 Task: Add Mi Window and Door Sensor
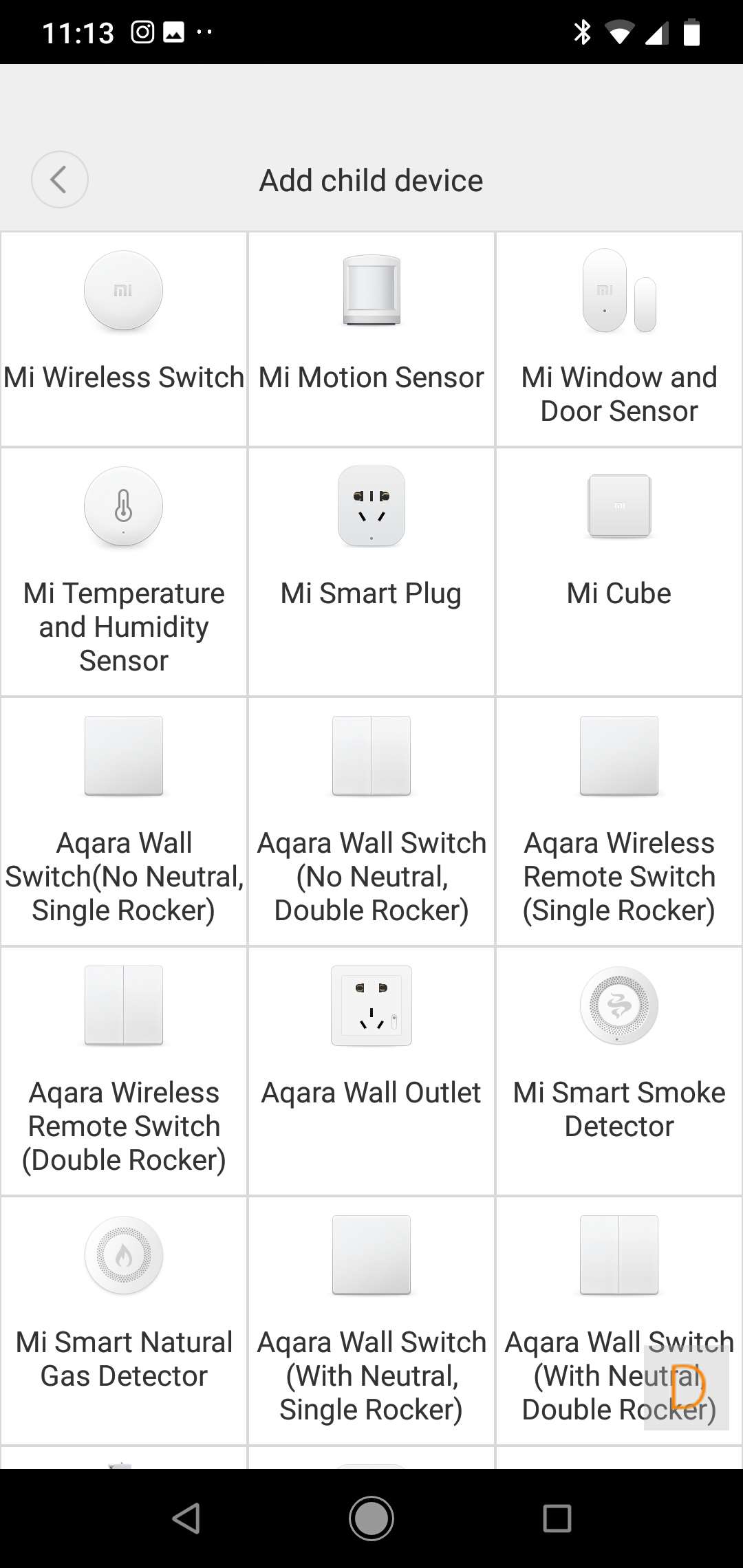click(x=619, y=338)
